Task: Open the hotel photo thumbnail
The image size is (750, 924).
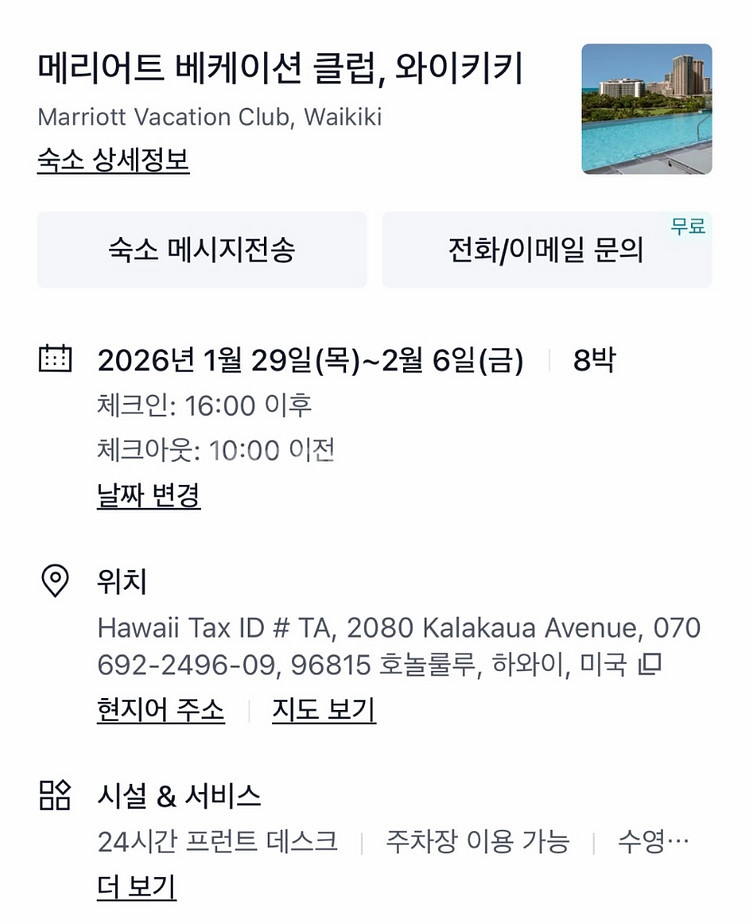Action: click(647, 108)
